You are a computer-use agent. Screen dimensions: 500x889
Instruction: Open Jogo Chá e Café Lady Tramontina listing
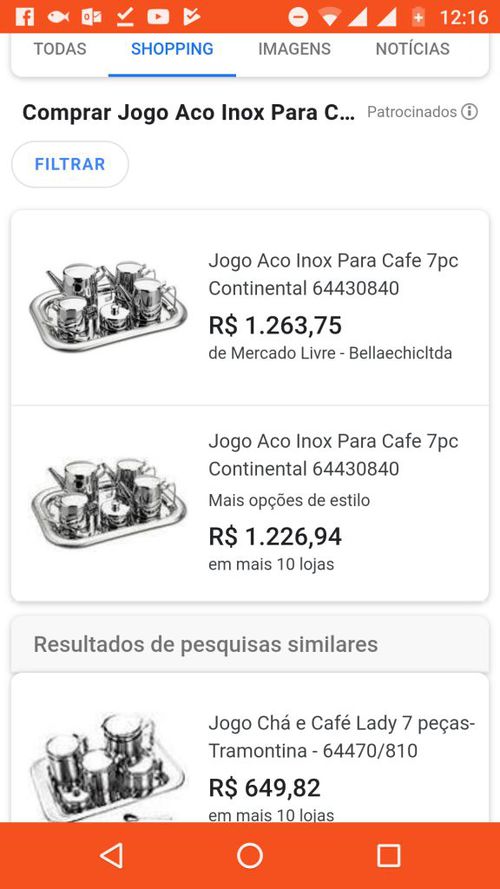coord(250,748)
